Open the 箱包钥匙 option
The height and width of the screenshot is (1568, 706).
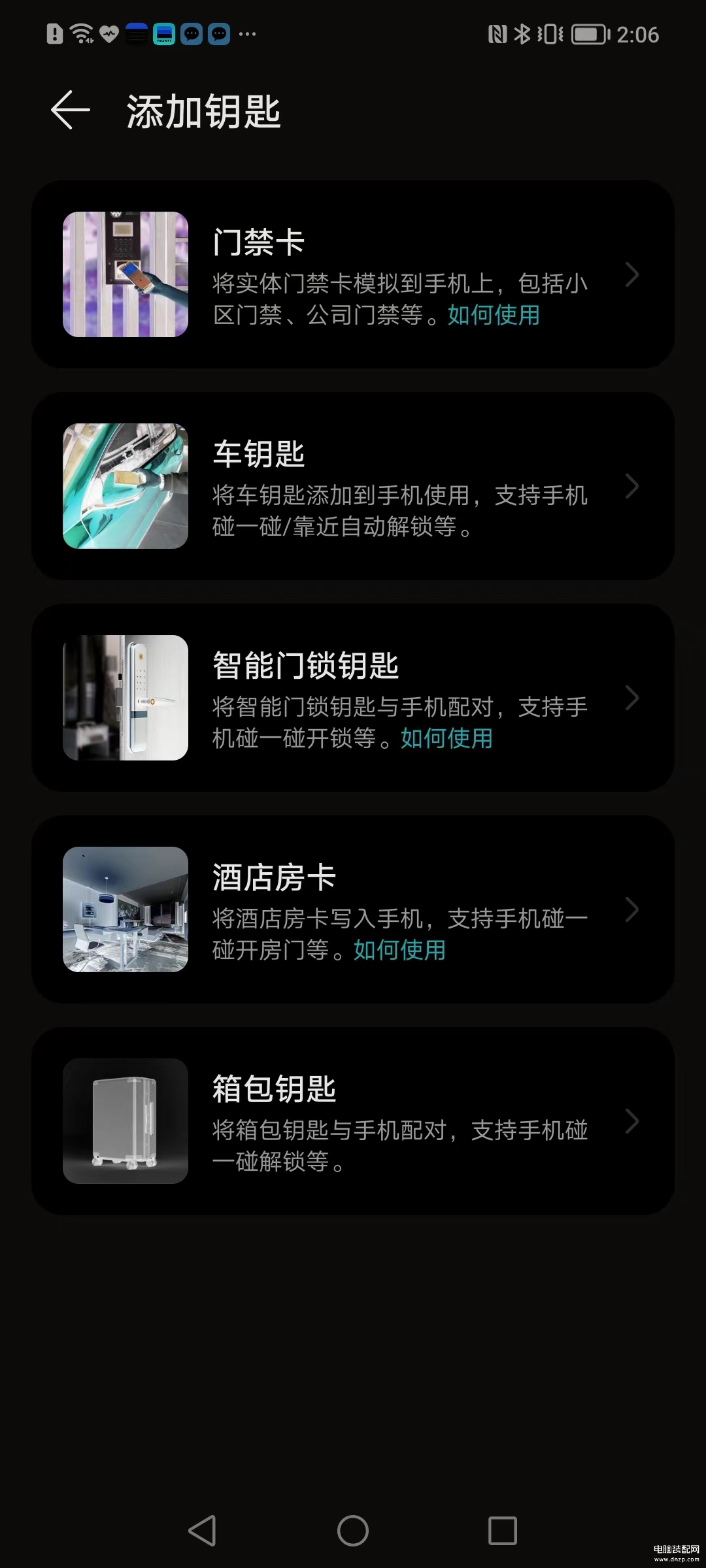(353, 1121)
